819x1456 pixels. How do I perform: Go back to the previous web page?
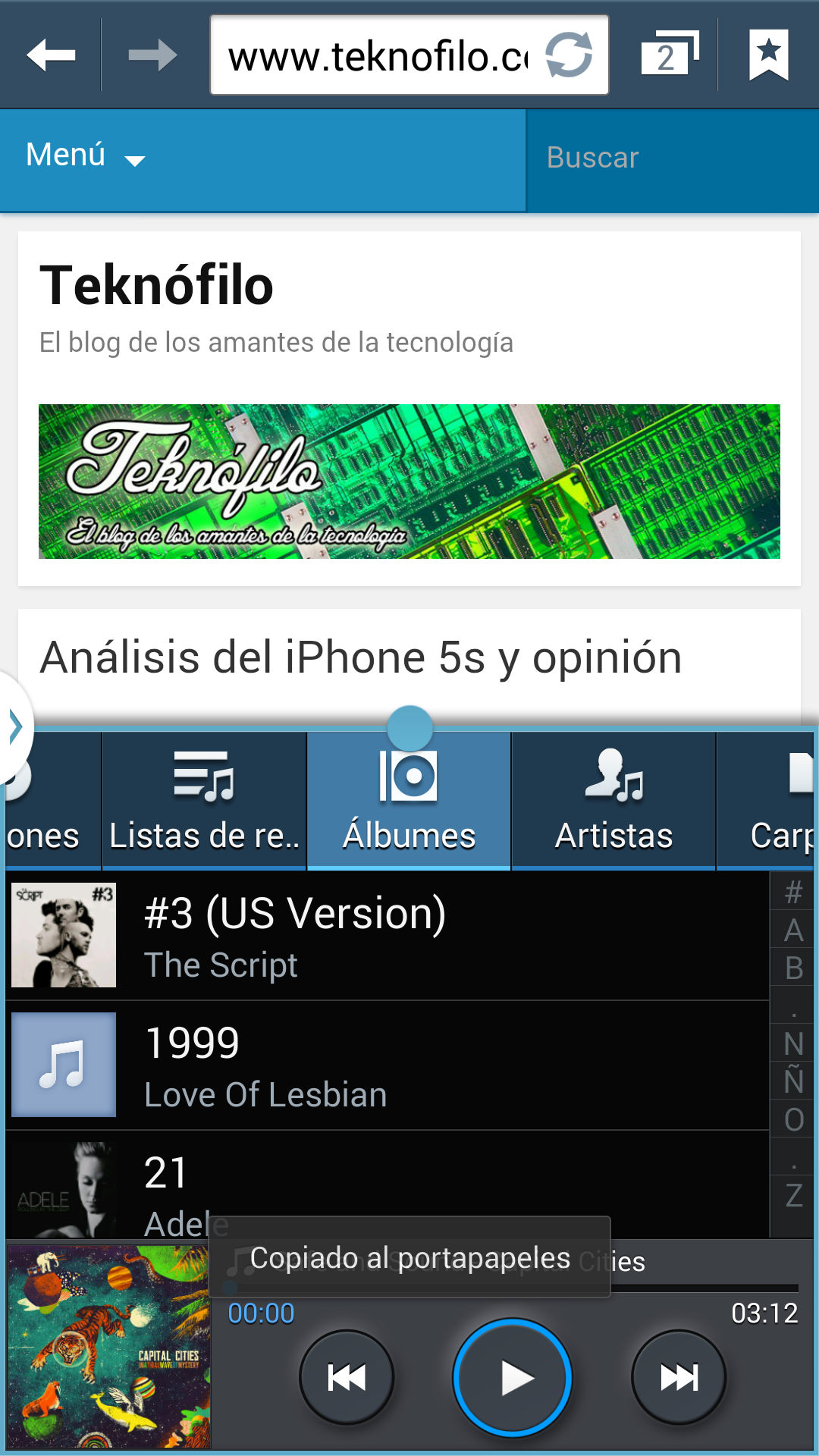point(51,55)
